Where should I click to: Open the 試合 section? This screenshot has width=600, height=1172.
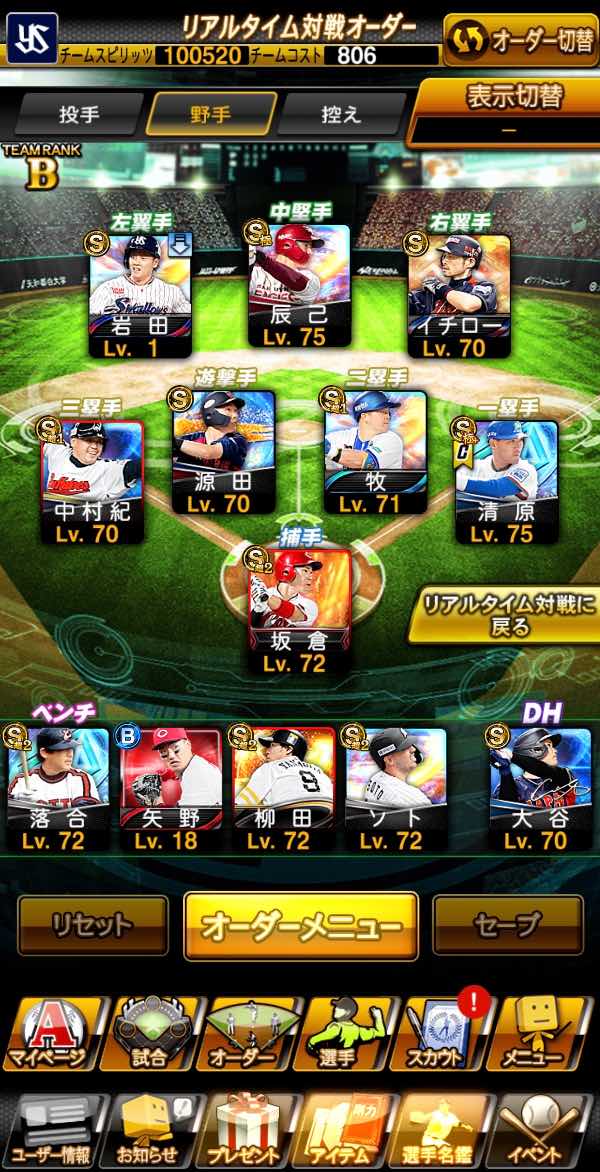(149, 1033)
